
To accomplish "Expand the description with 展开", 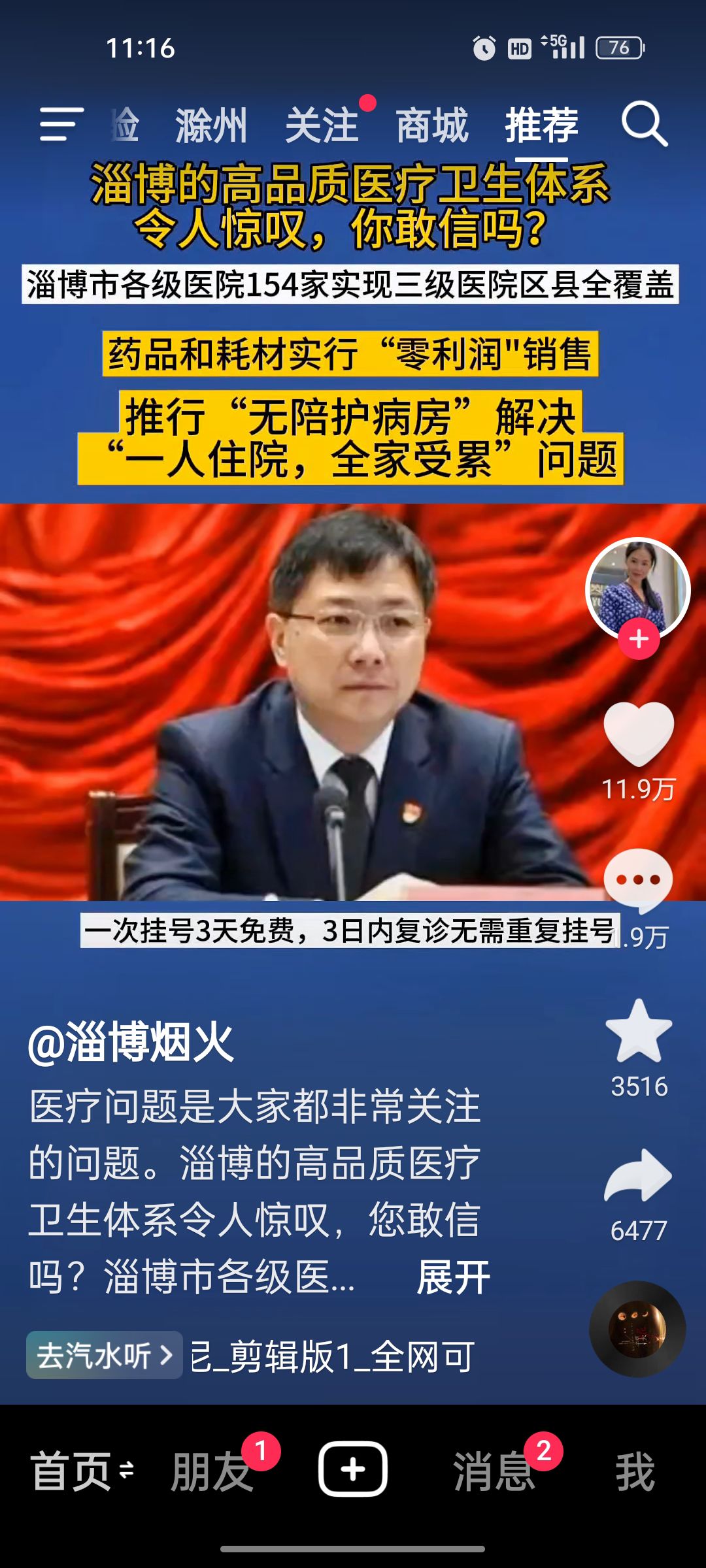I will [453, 1278].
